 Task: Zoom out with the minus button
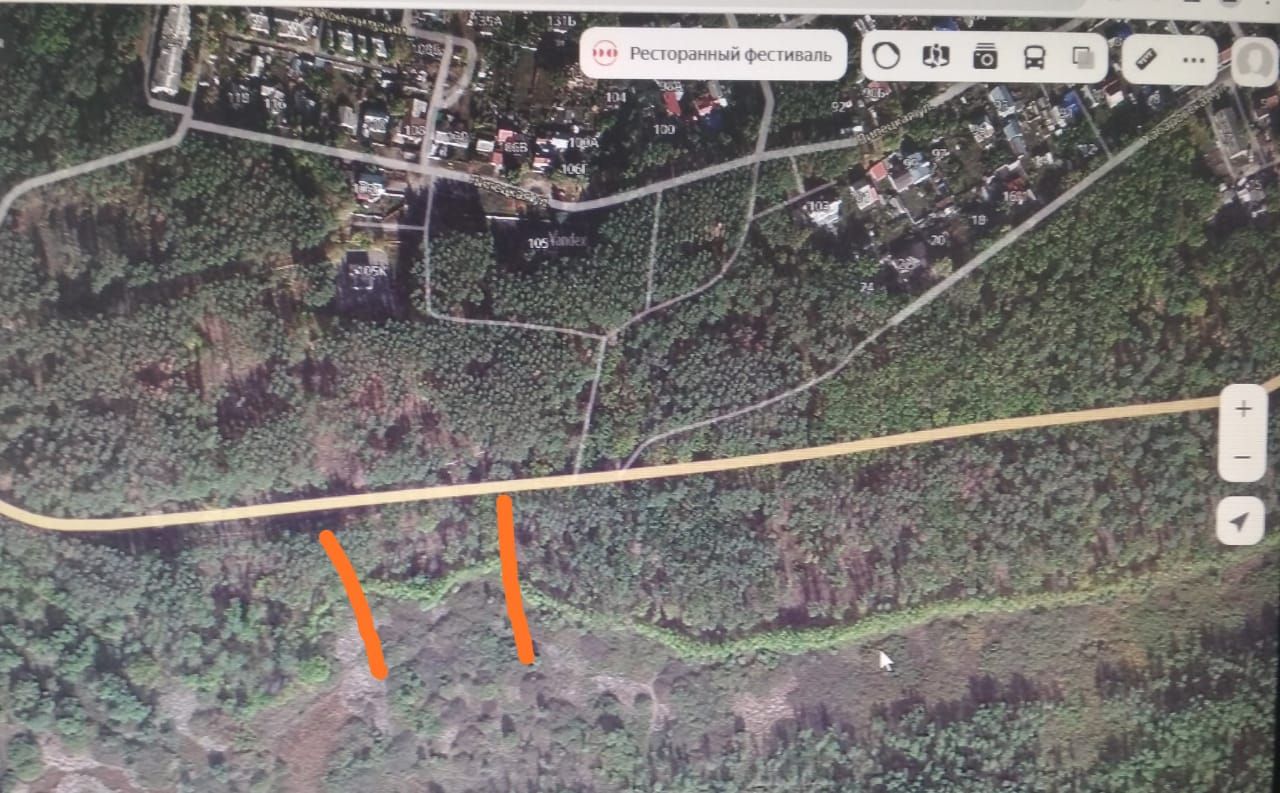pyautogui.click(x=1243, y=457)
